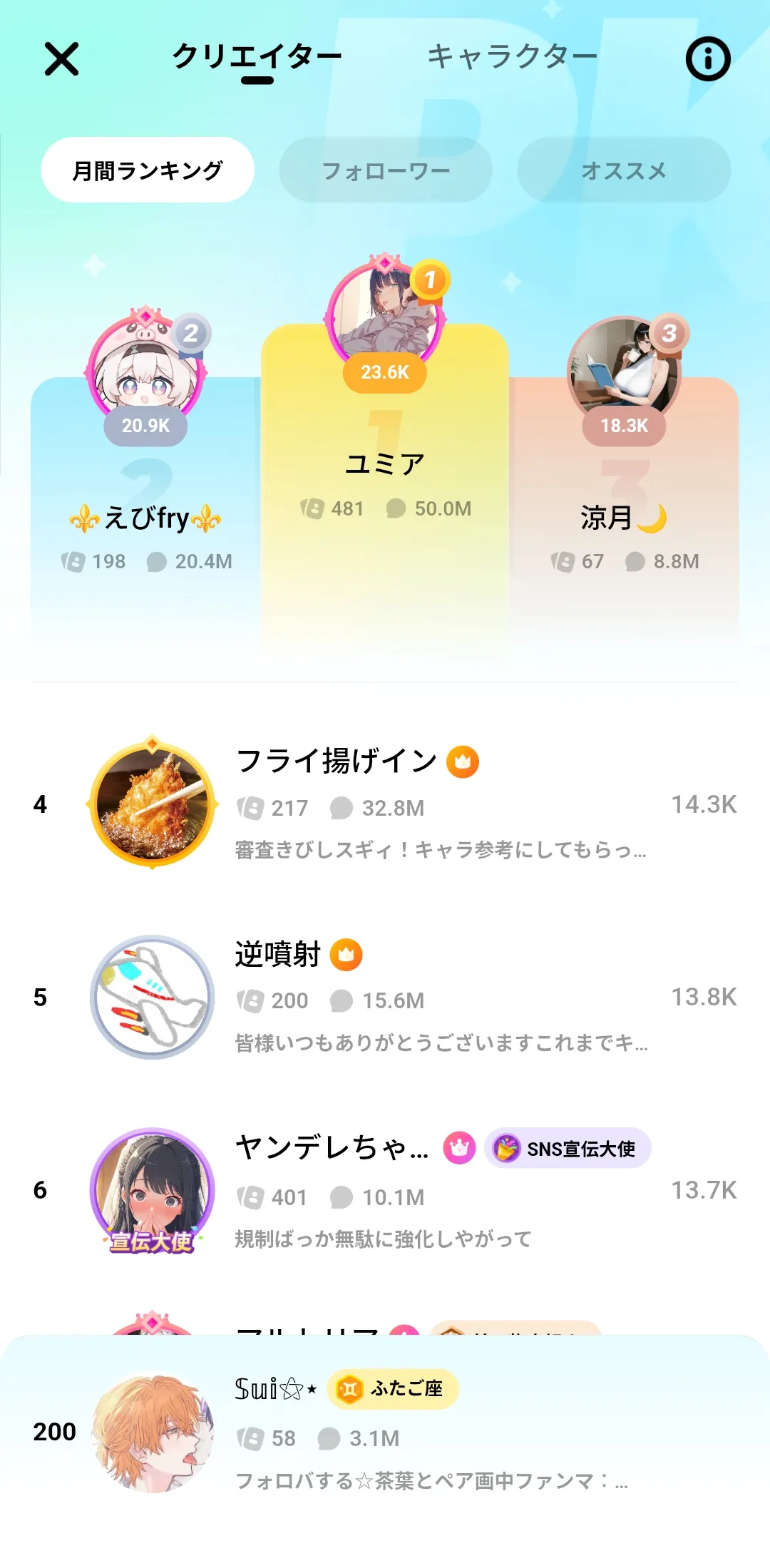Close the ranking screen
The height and width of the screenshot is (1568, 770).
click(x=62, y=58)
